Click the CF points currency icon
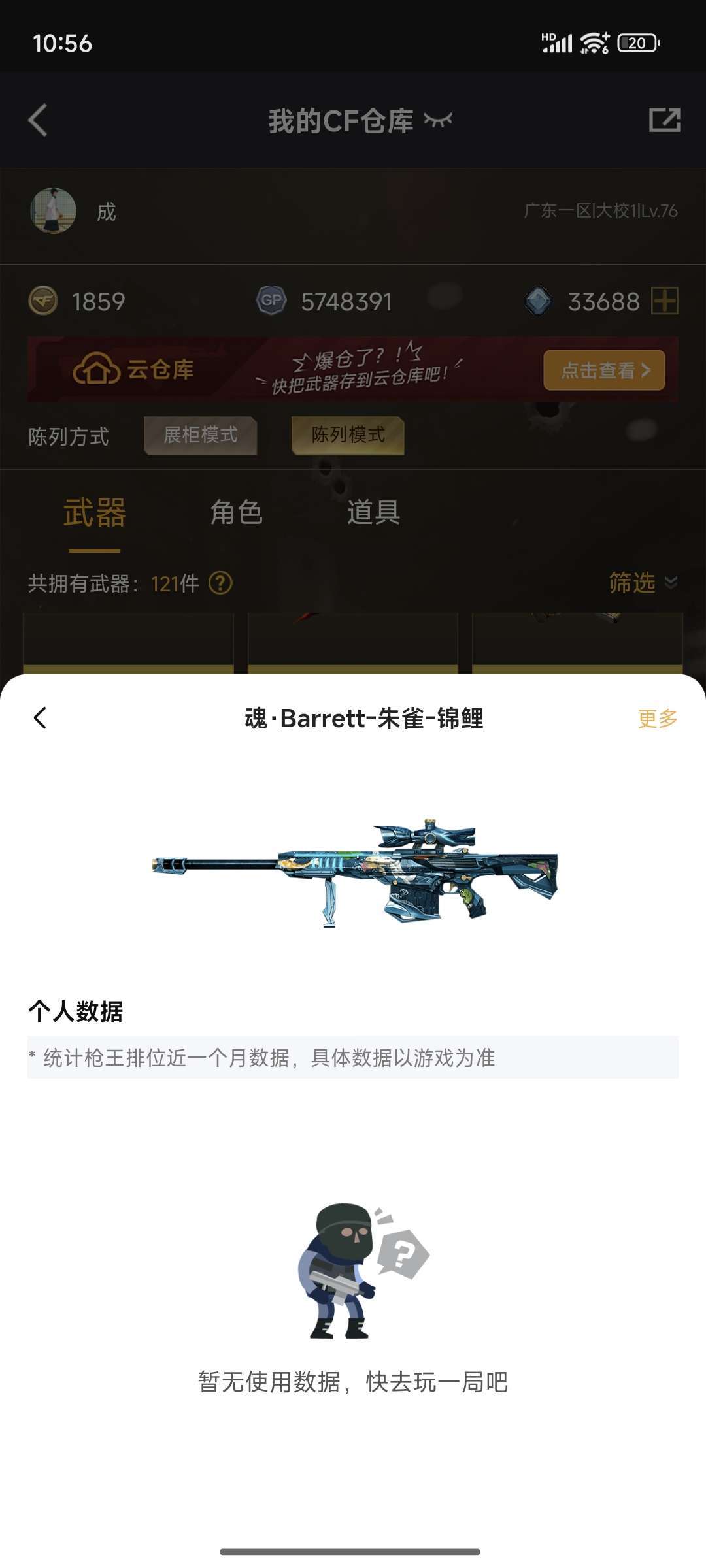Screen dimensions: 706x1568 coord(42,301)
